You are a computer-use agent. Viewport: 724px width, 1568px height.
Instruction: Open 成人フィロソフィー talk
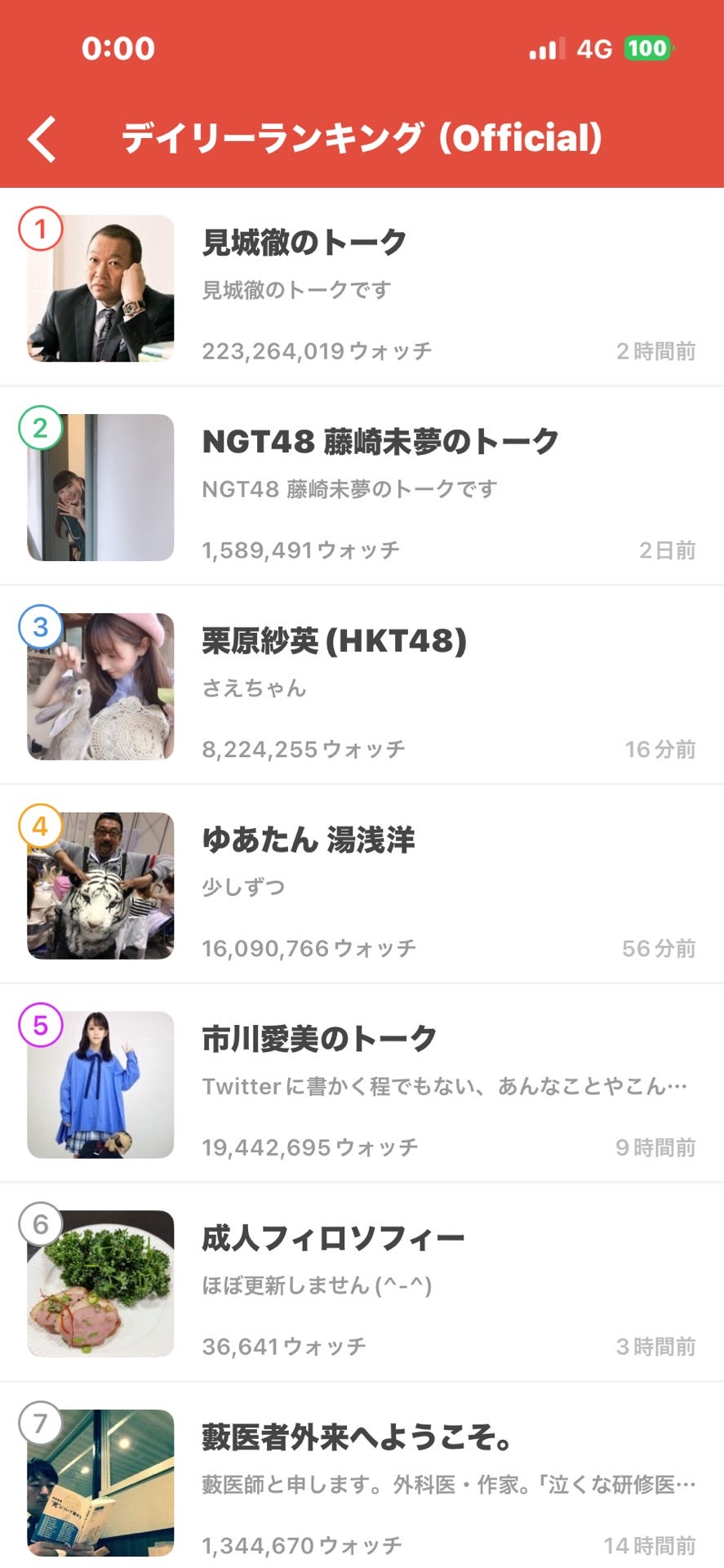[362, 1284]
